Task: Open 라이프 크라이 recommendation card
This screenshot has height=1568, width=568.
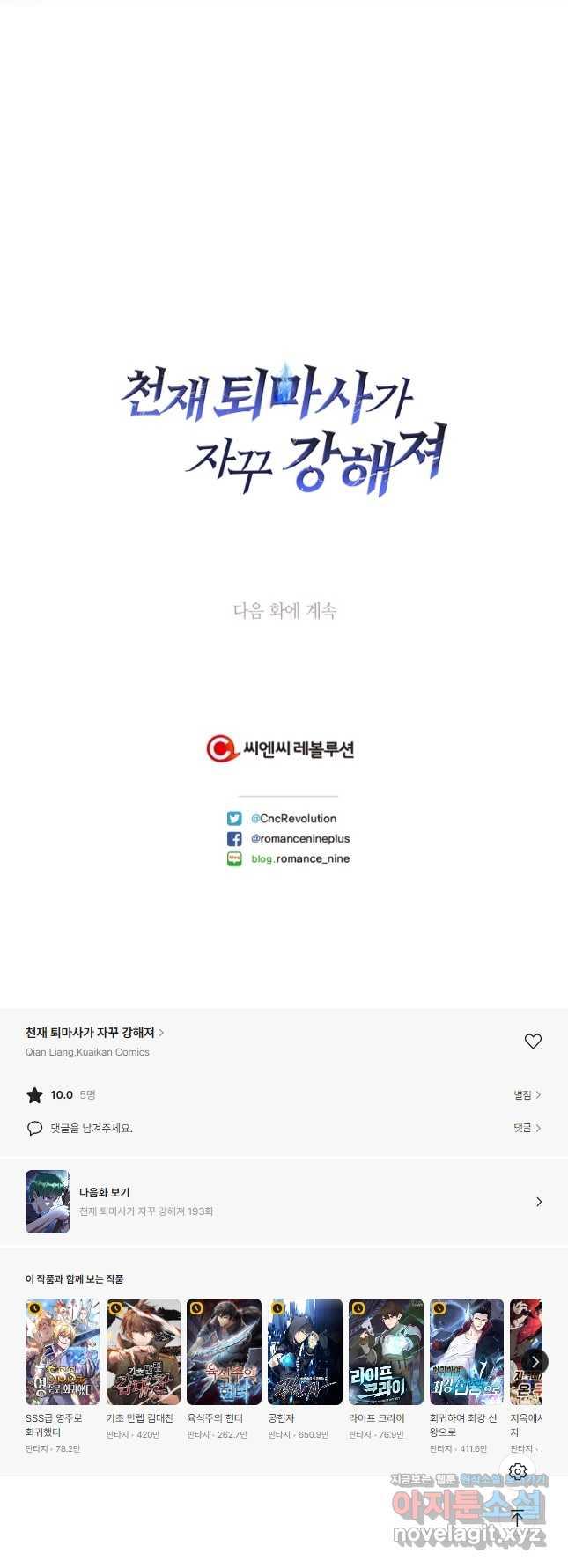Action: [386, 1351]
